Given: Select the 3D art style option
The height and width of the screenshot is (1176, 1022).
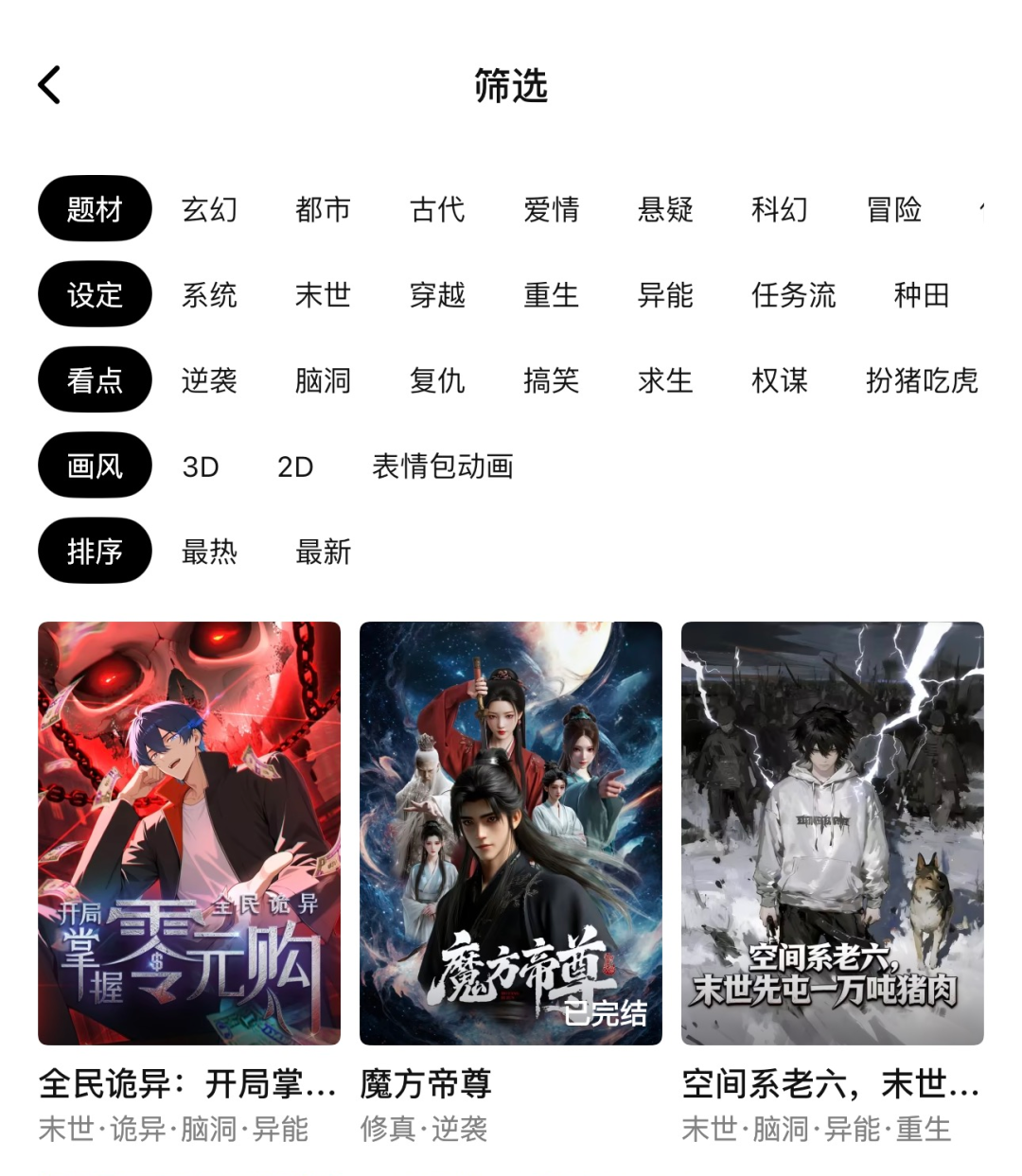Looking at the screenshot, I should (201, 466).
